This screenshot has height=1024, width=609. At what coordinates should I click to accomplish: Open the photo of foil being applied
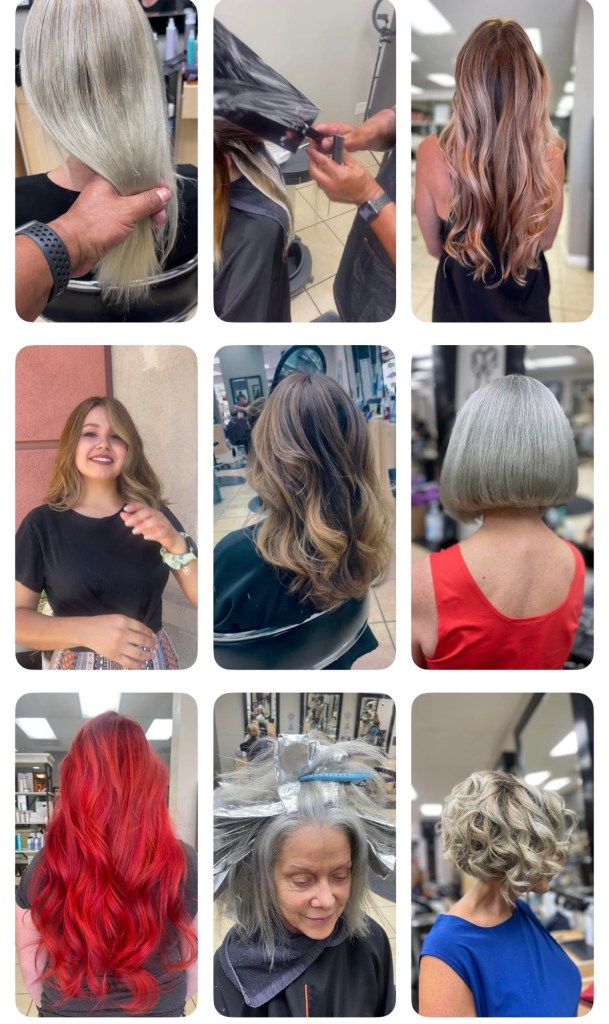coord(304,160)
